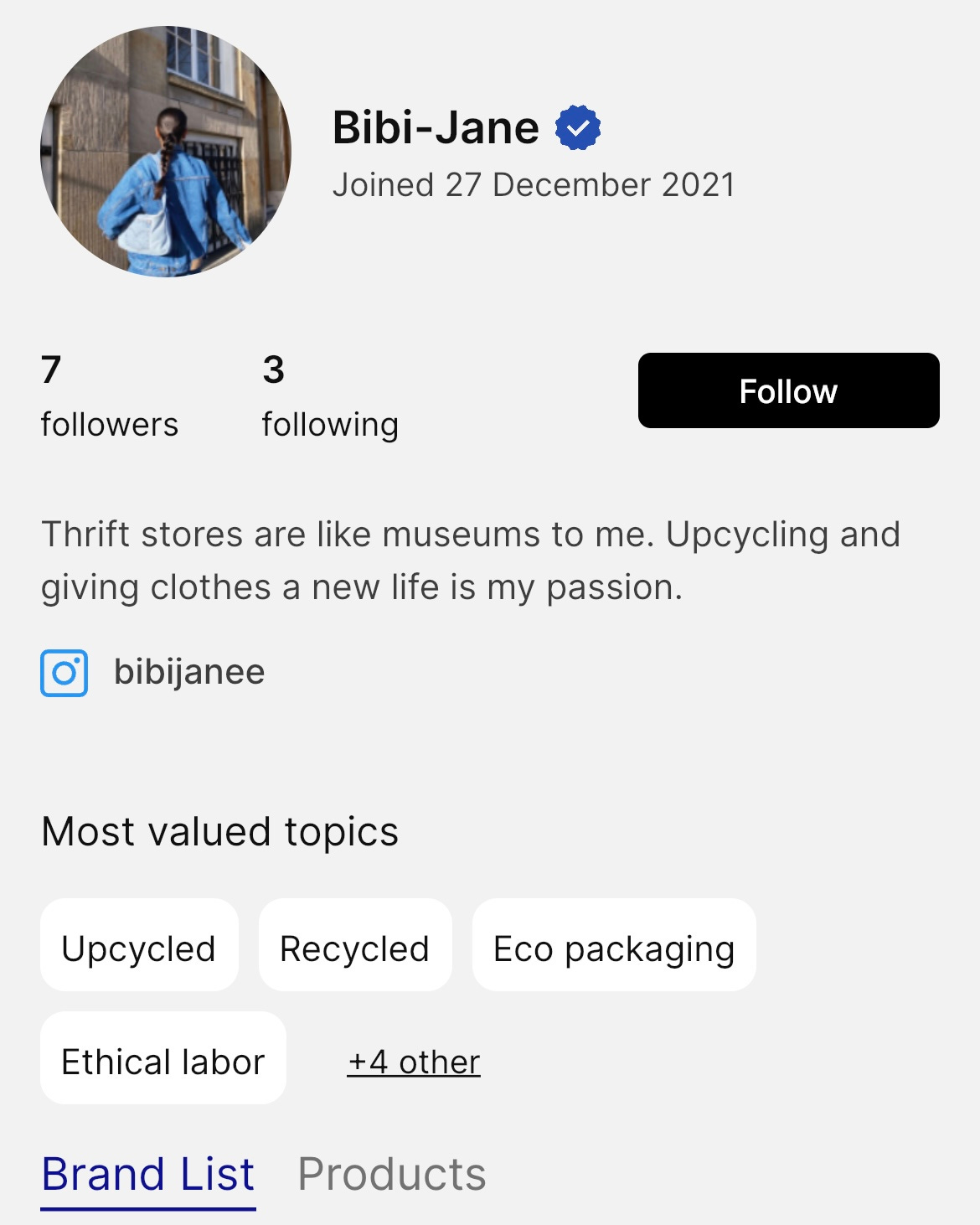The width and height of the screenshot is (980, 1225).
Task: Follow Bibi-Jane's profile
Action: [788, 390]
